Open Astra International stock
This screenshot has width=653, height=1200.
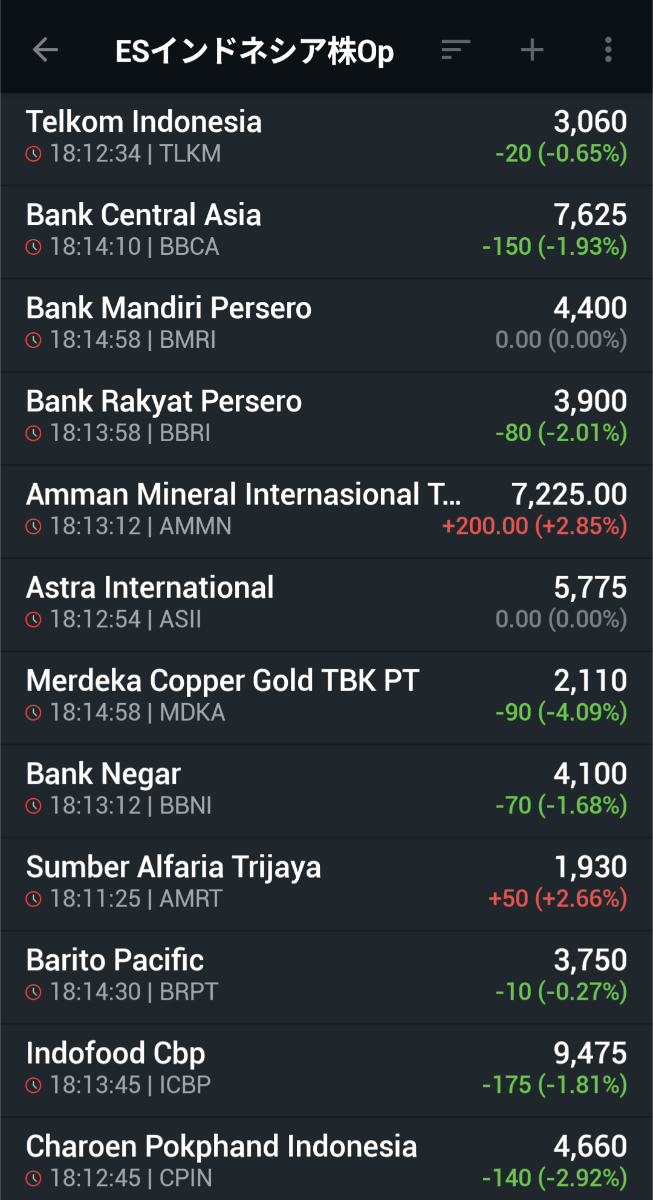(326, 603)
